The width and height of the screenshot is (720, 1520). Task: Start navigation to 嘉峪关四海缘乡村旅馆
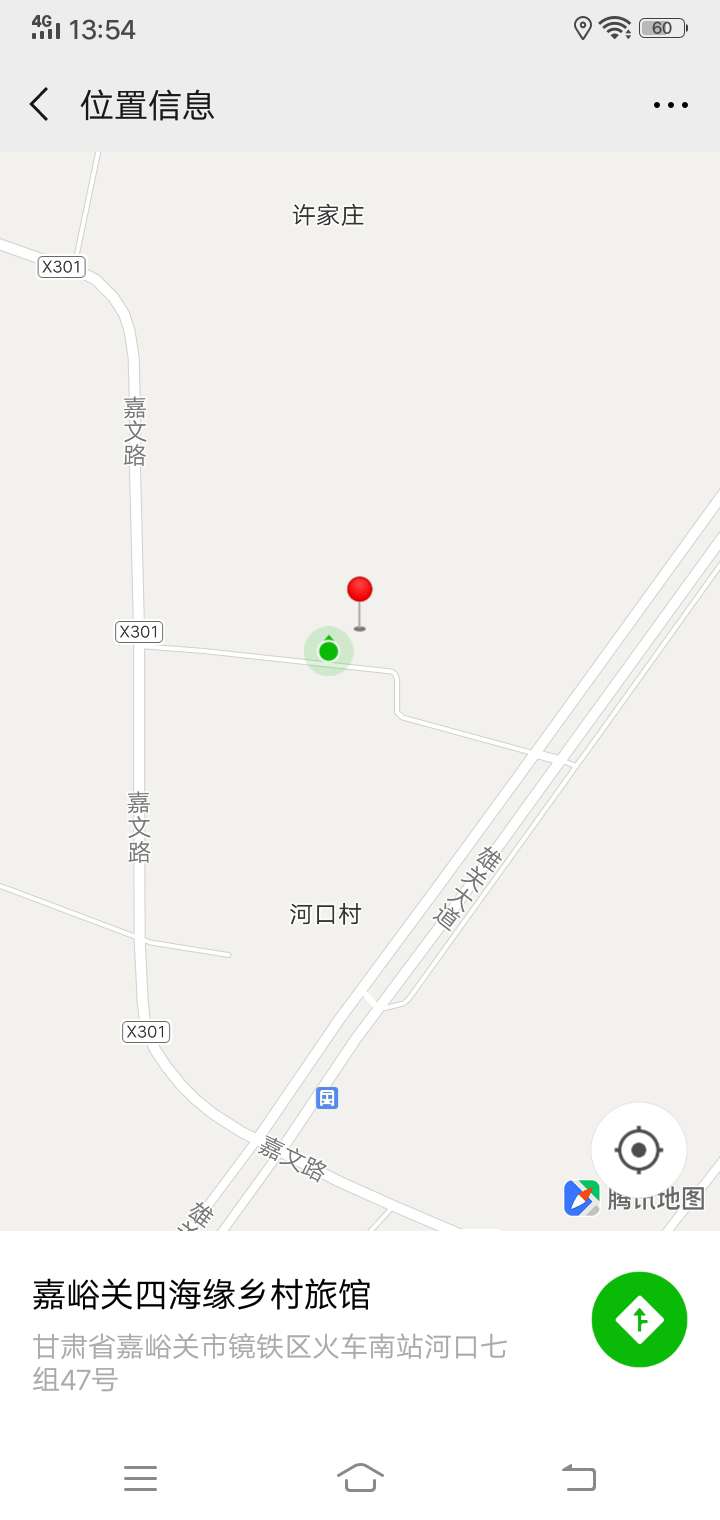(x=639, y=1319)
